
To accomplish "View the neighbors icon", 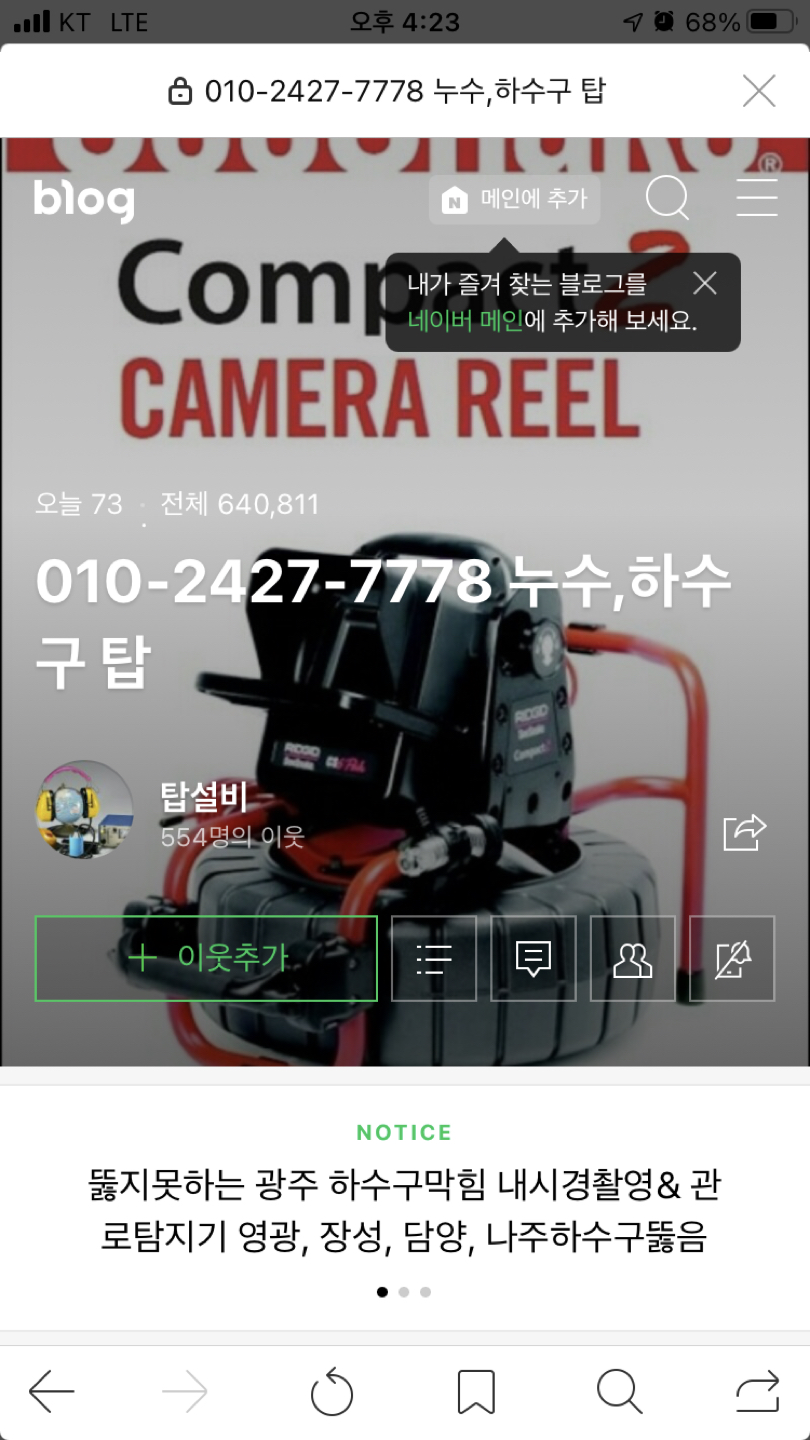I will pyautogui.click(x=632, y=959).
